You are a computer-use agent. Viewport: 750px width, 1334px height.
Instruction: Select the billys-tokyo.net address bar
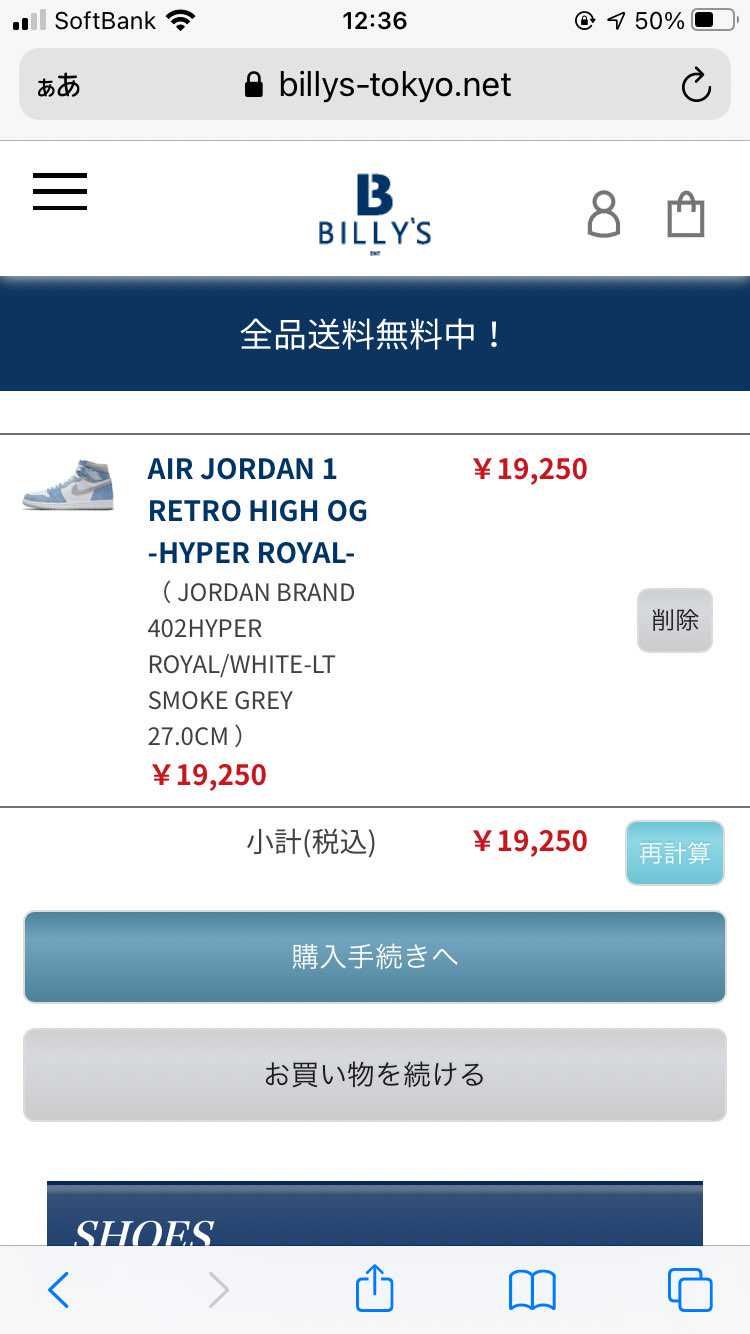point(380,86)
